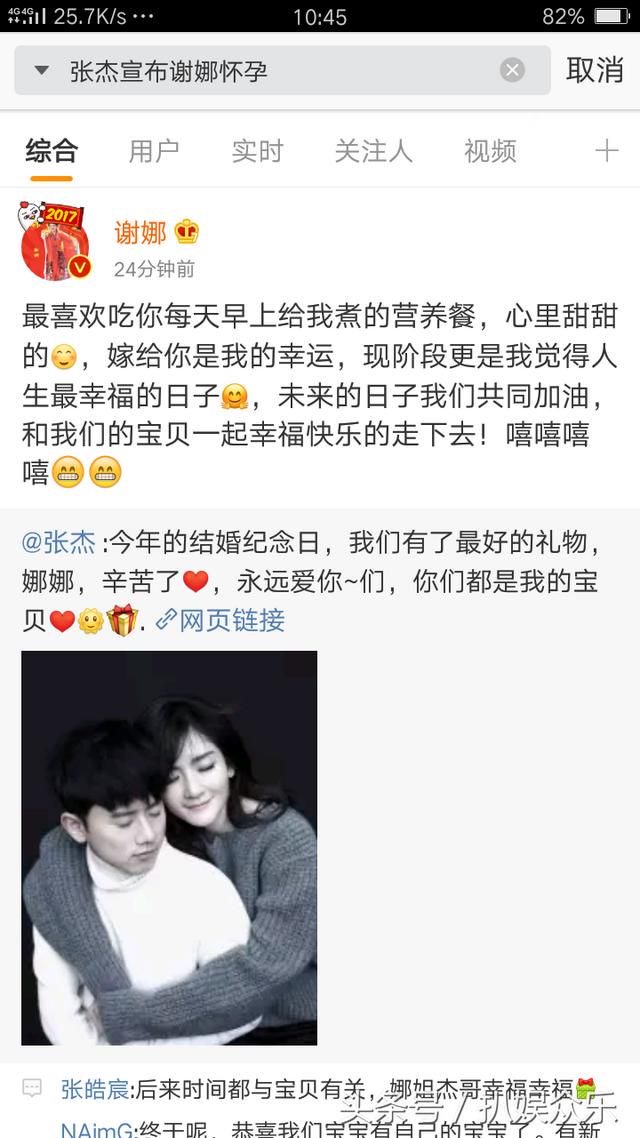The width and height of the screenshot is (640, 1138).
Task: View the couple photo in the post
Action: 169,847
